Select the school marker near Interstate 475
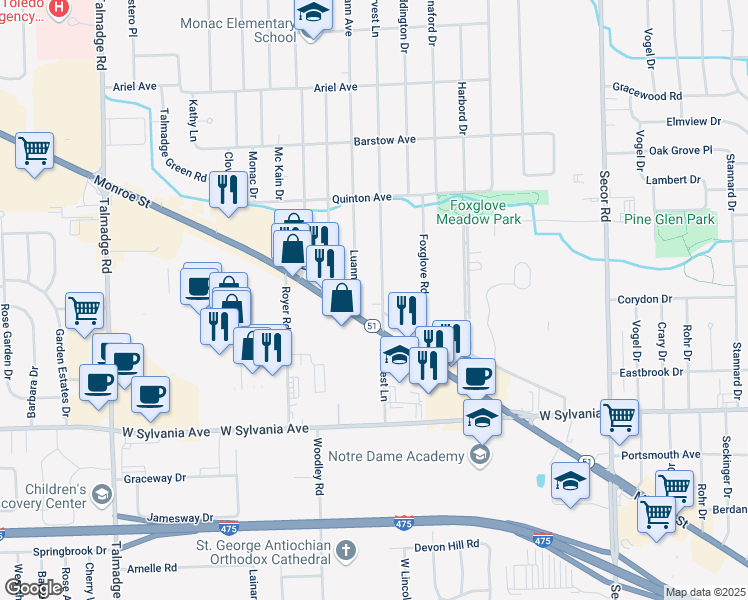Image resolution: width=748 pixels, height=600 pixels. point(570,481)
